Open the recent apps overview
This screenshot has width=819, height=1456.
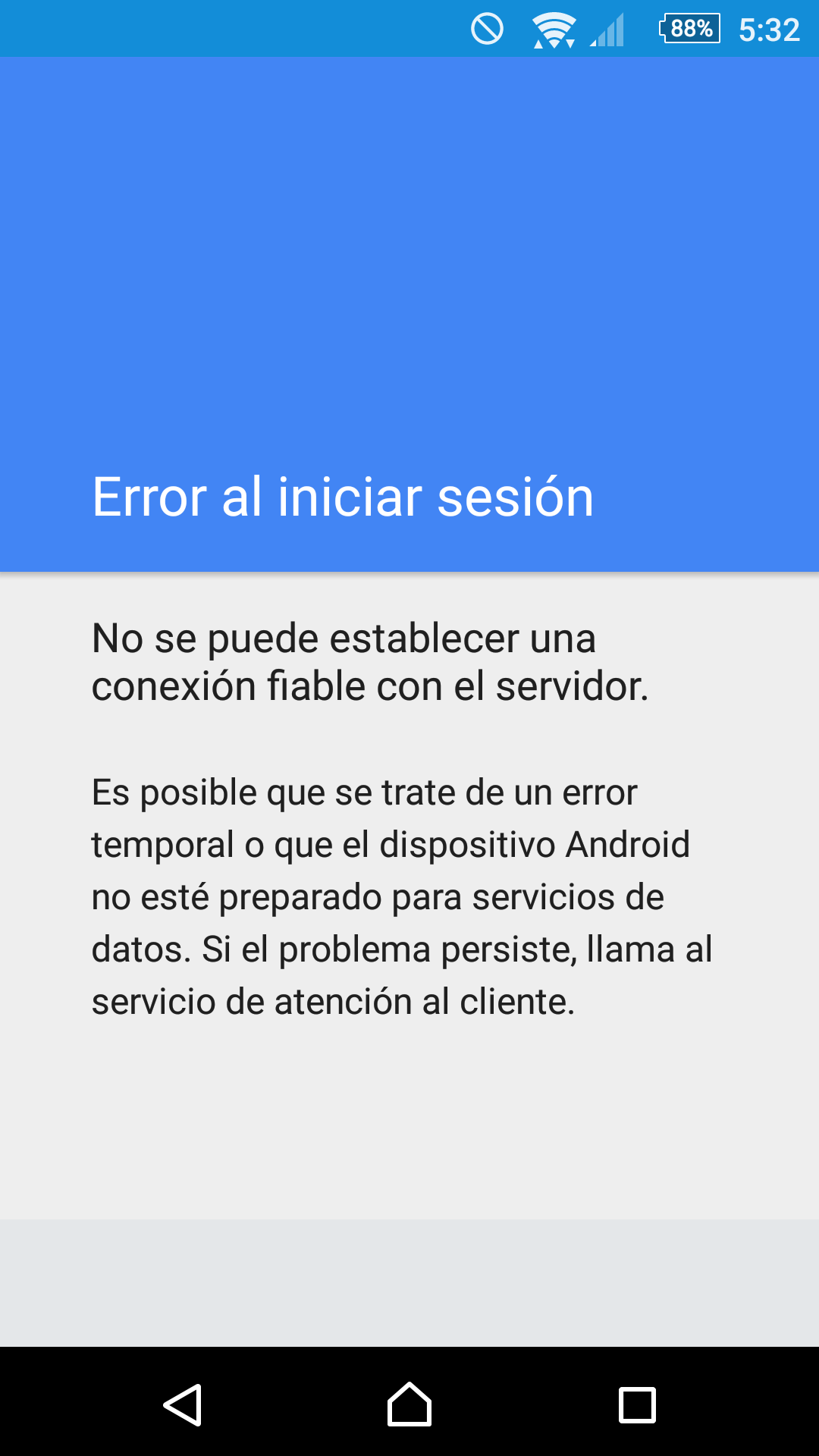(637, 1404)
